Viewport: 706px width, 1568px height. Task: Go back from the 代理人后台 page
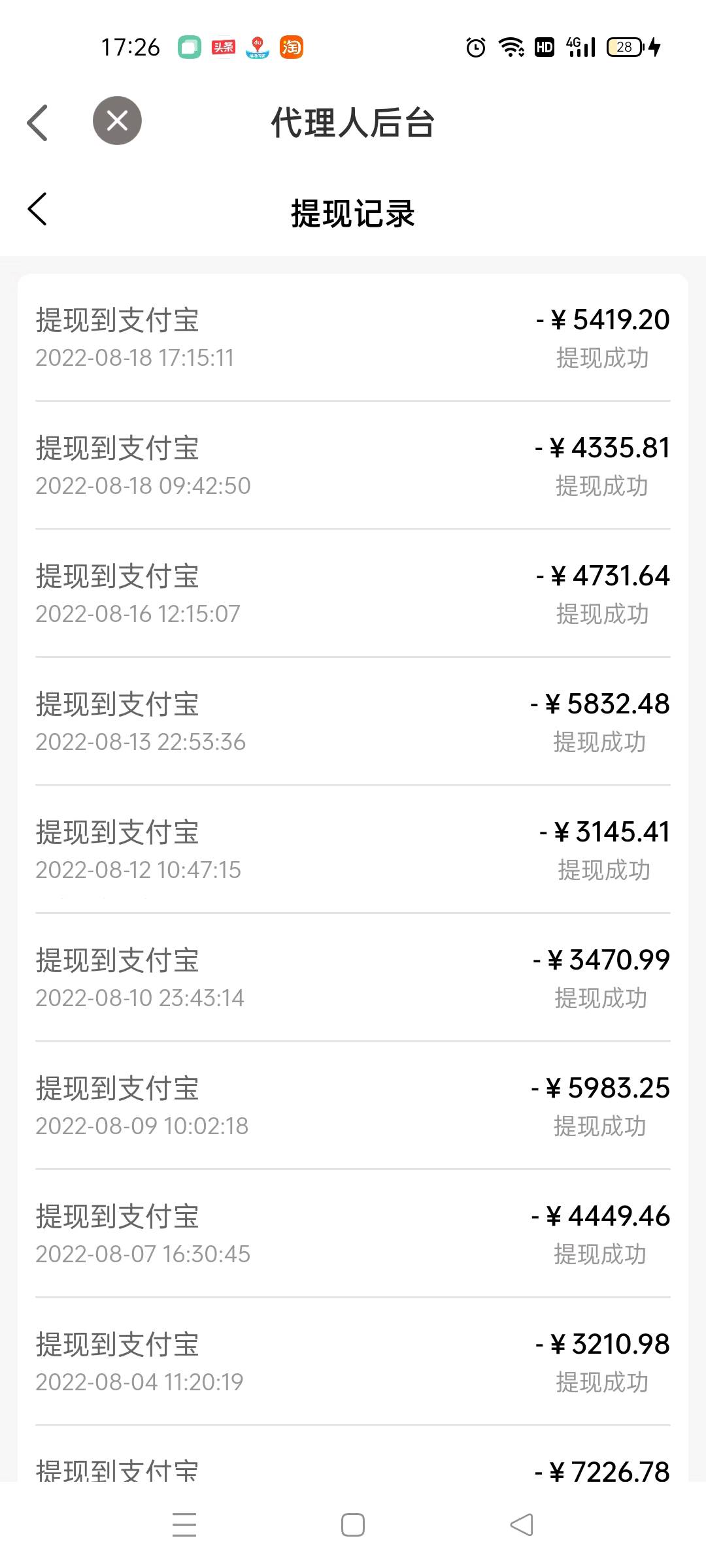[x=37, y=122]
